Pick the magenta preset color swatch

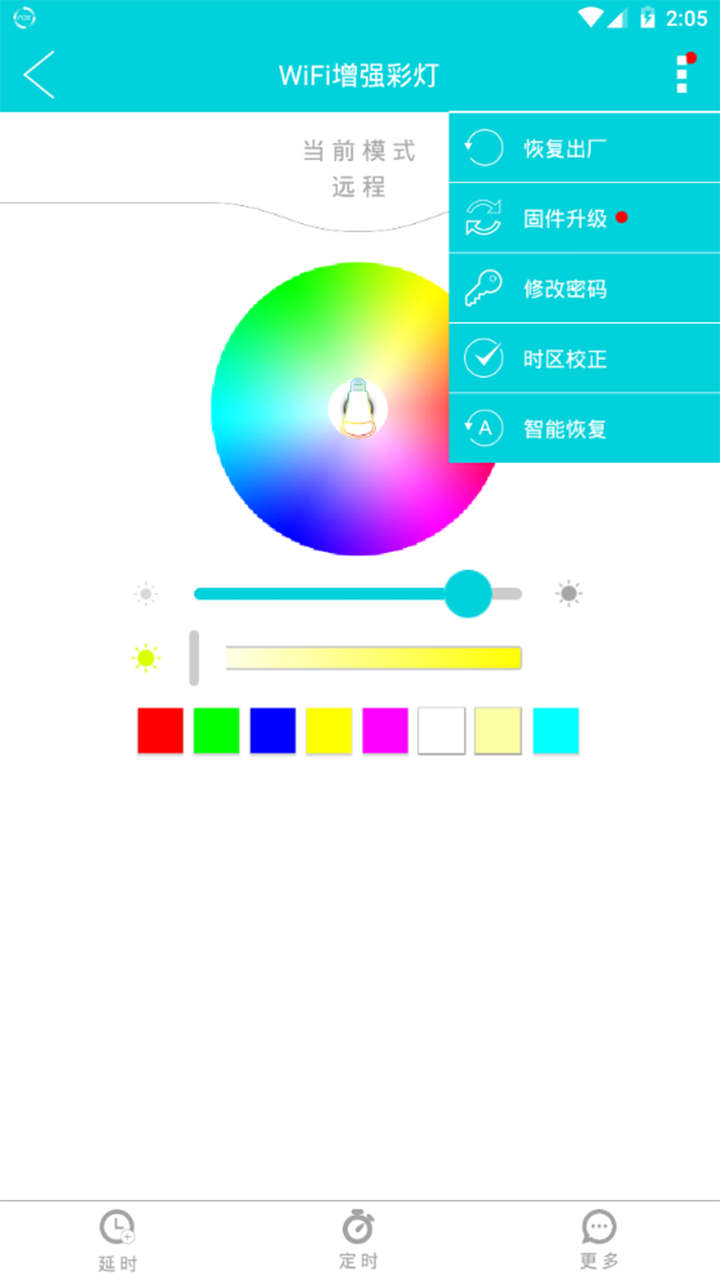(385, 730)
